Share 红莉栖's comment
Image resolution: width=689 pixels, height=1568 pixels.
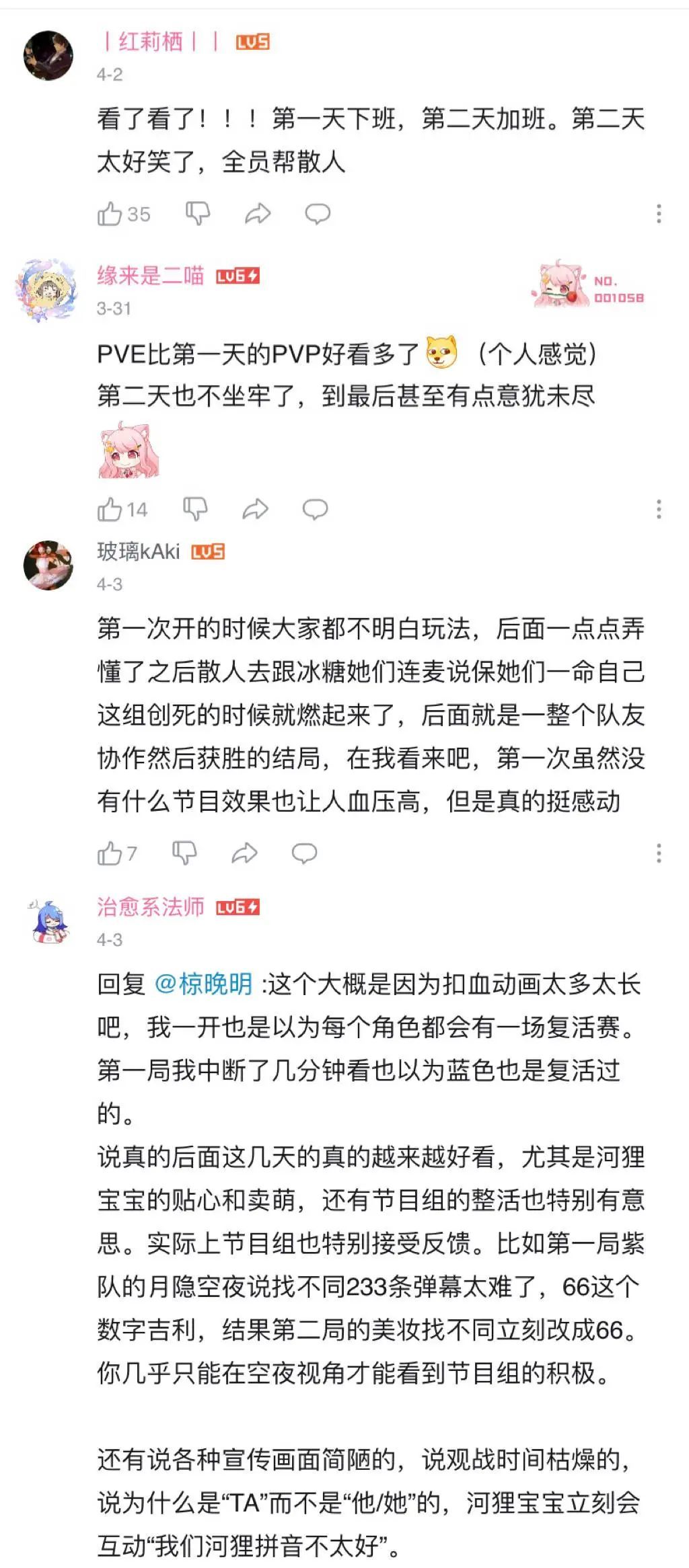(257, 214)
